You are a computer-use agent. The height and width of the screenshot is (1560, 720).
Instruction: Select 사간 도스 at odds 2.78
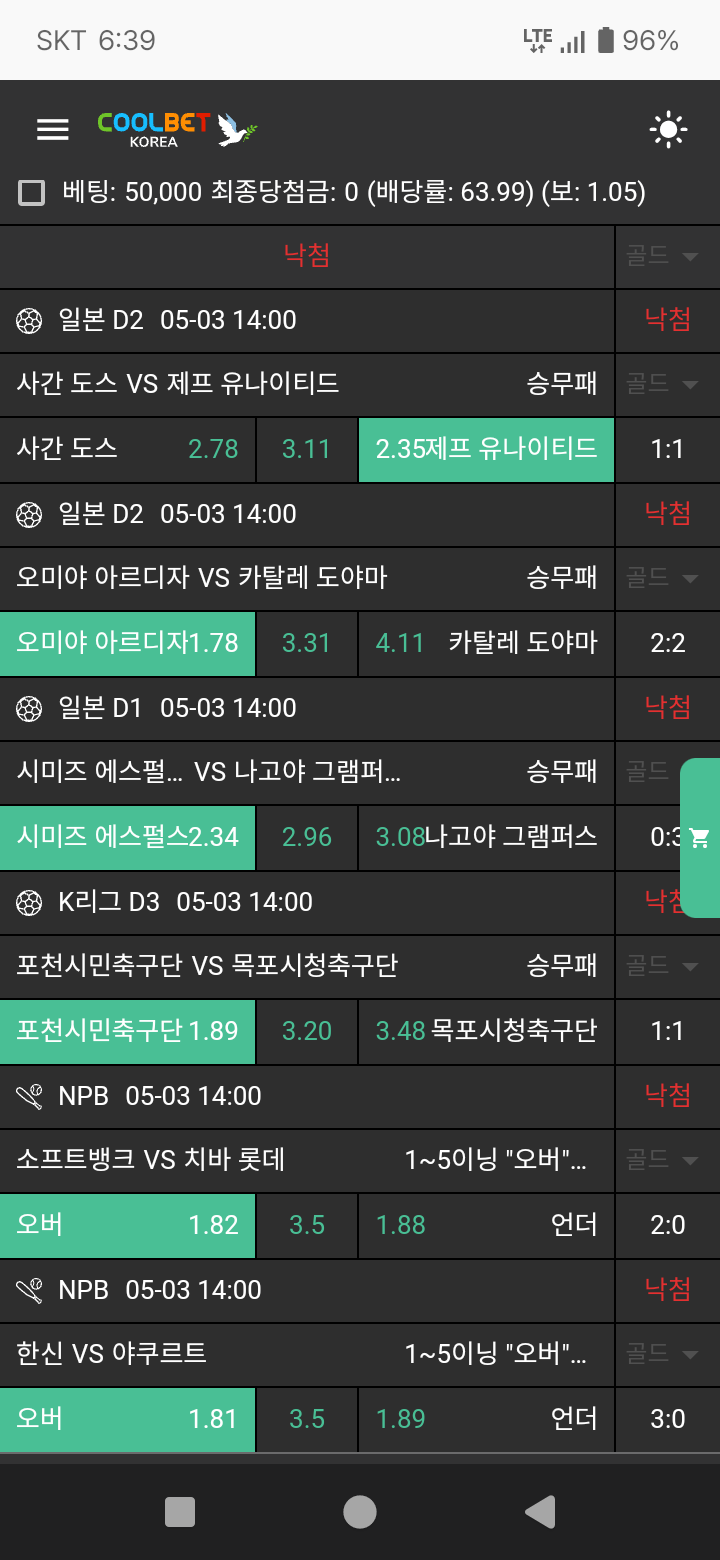(x=128, y=449)
